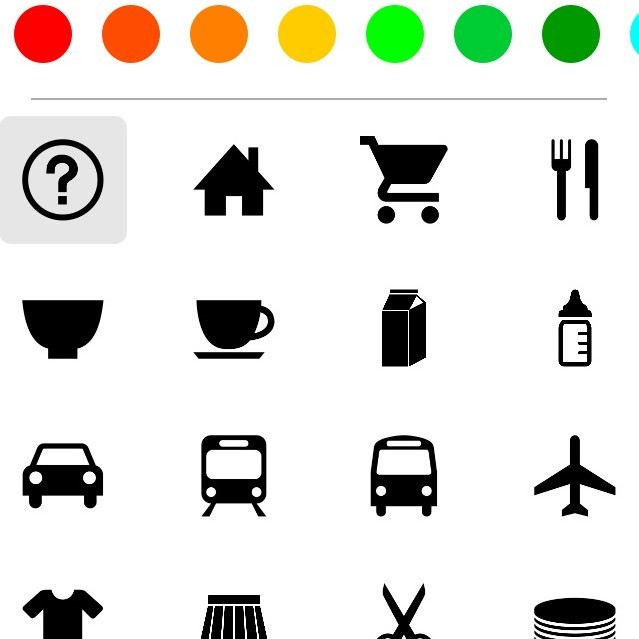Select the yellow color swatch

[307, 34]
